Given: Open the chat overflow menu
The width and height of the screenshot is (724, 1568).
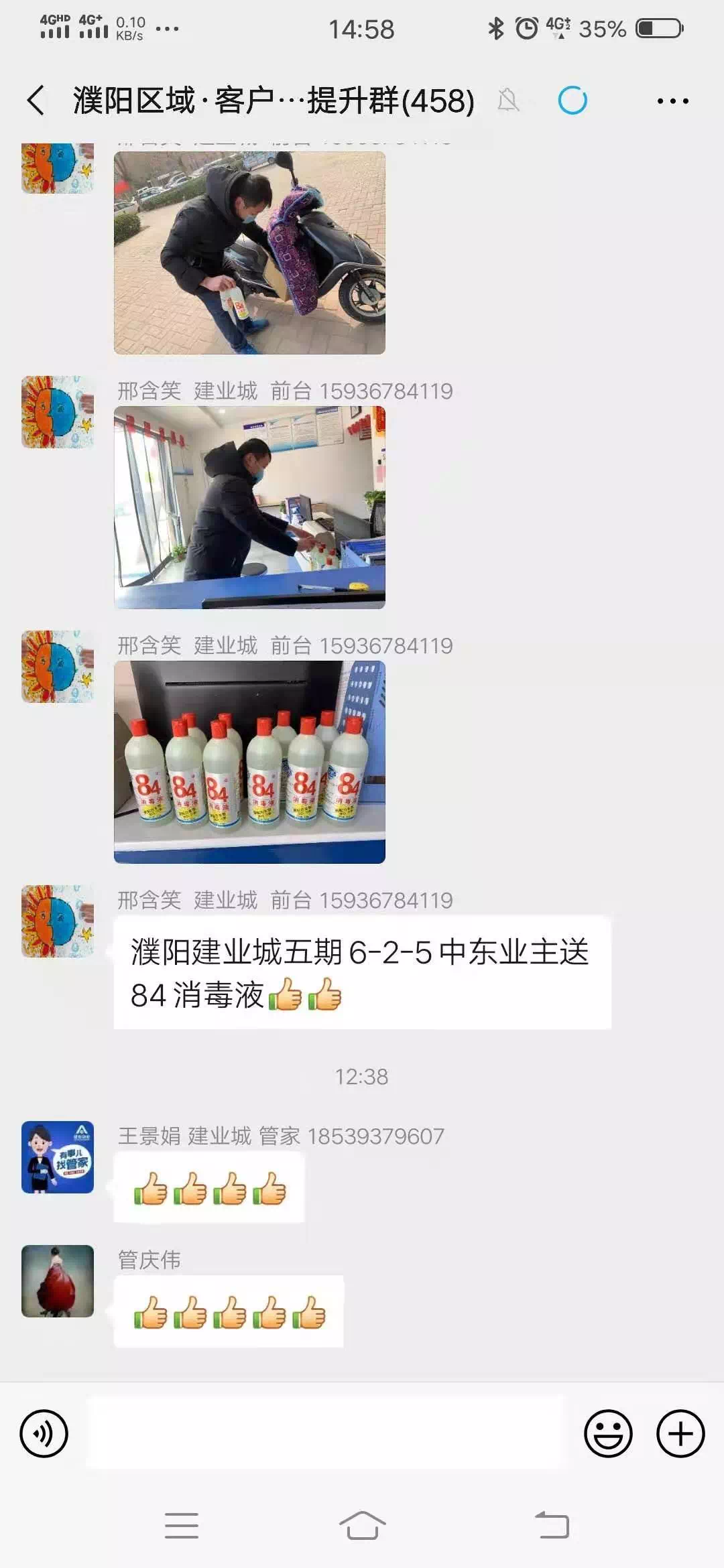Looking at the screenshot, I should (x=672, y=101).
